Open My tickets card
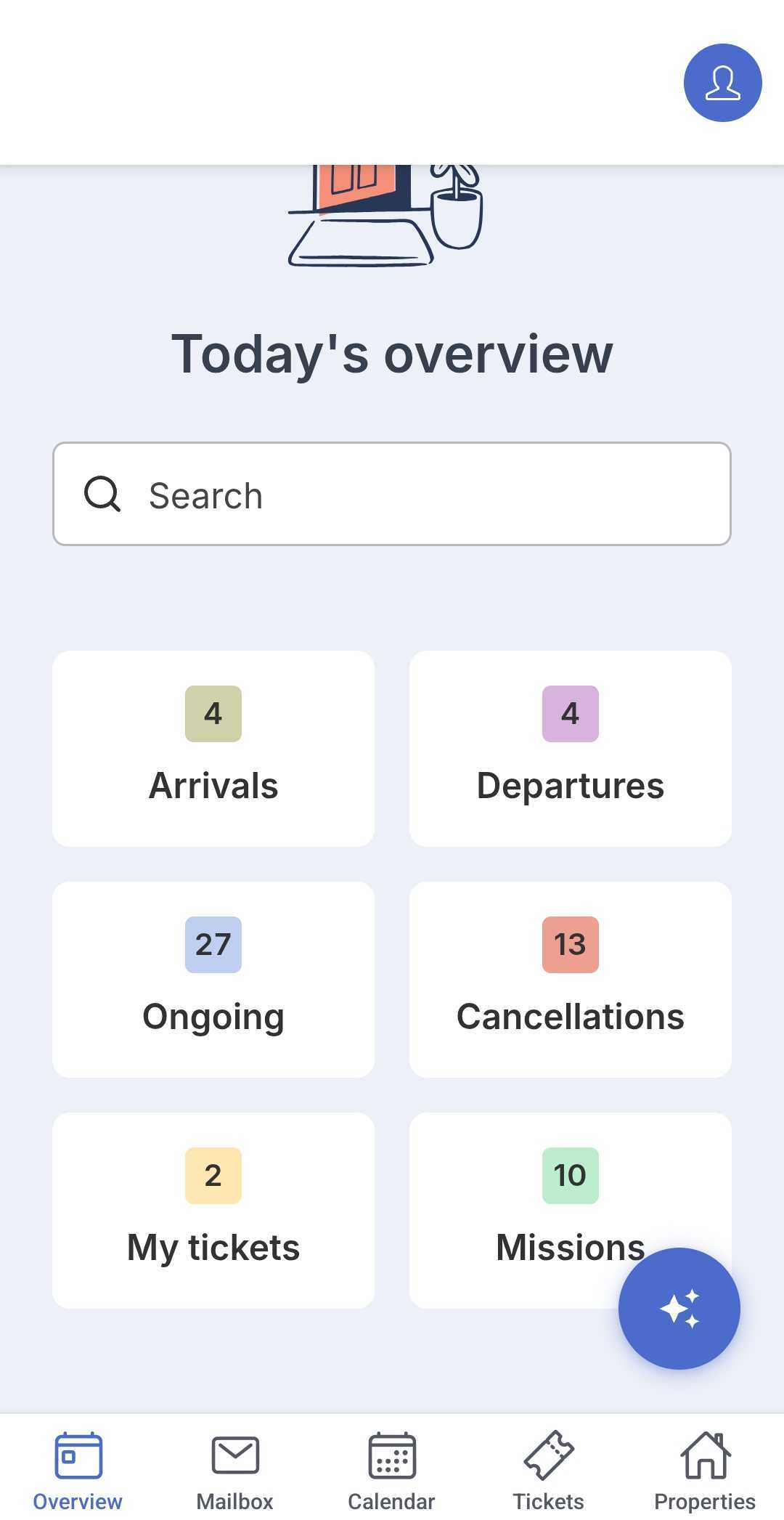The image size is (784, 1520). (213, 1211)
